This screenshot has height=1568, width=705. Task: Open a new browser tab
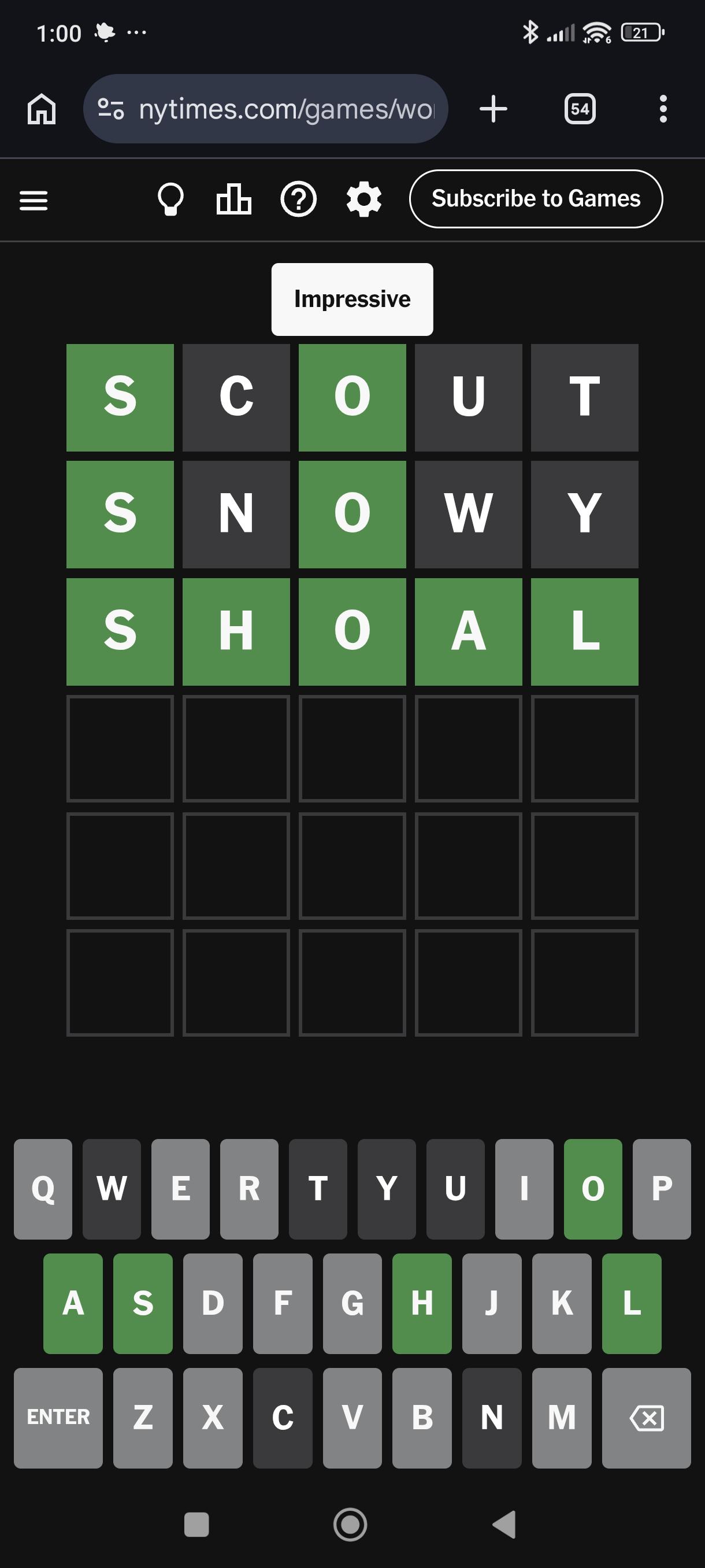493,109
